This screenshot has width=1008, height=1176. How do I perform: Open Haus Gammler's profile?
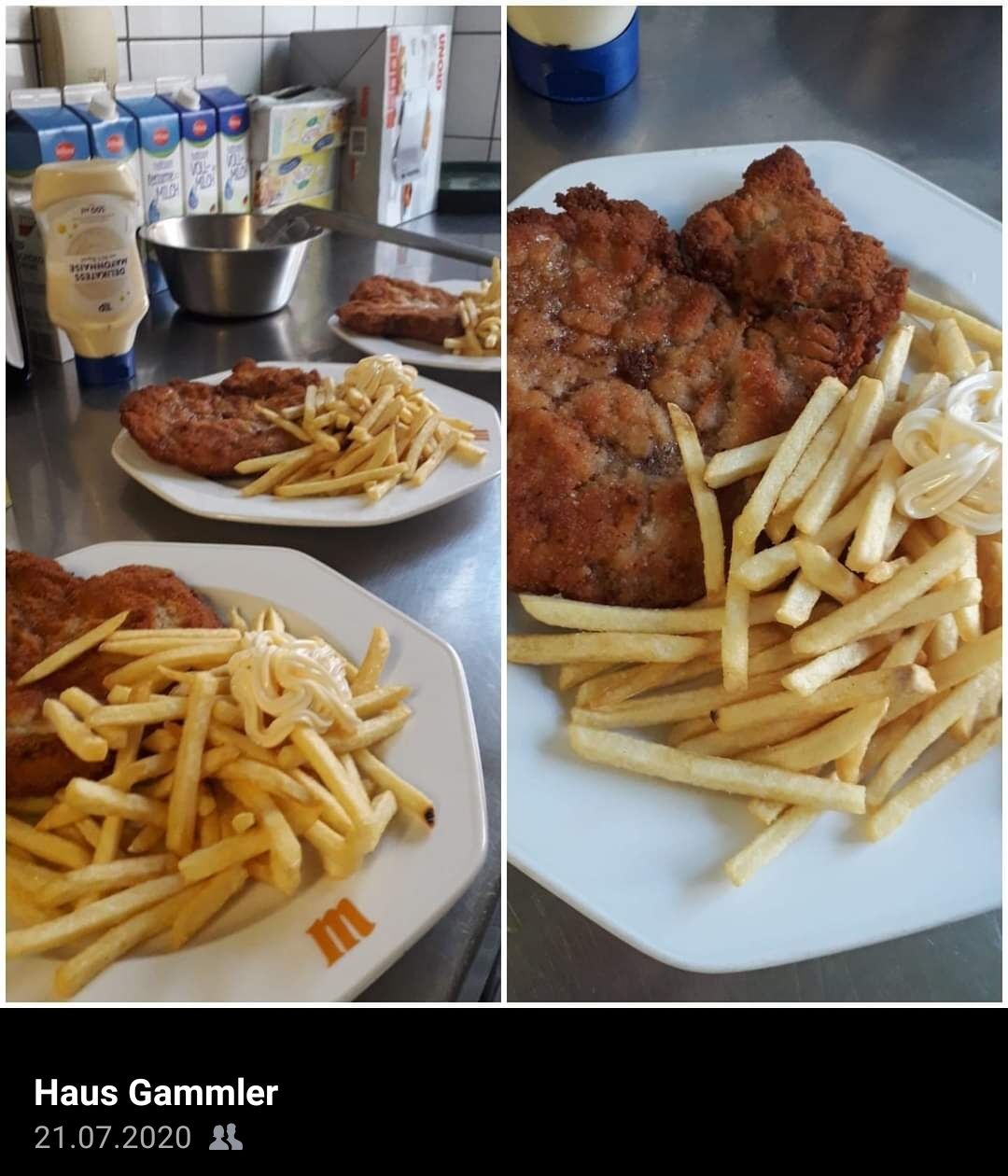pyautogui.click(x=156, y=1092)
